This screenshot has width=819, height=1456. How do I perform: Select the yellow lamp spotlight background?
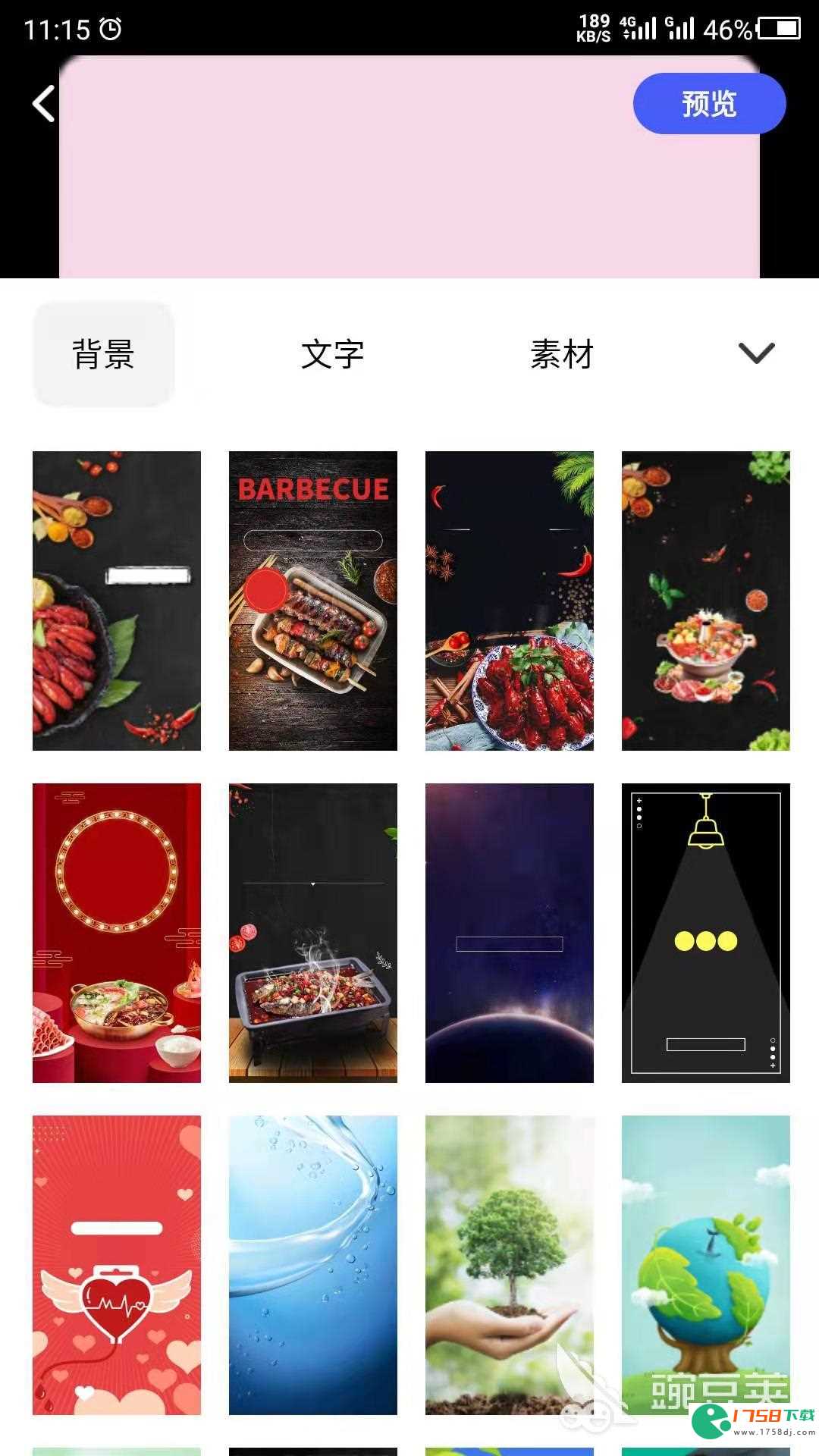pyautogui.click(x=705, y=933)
